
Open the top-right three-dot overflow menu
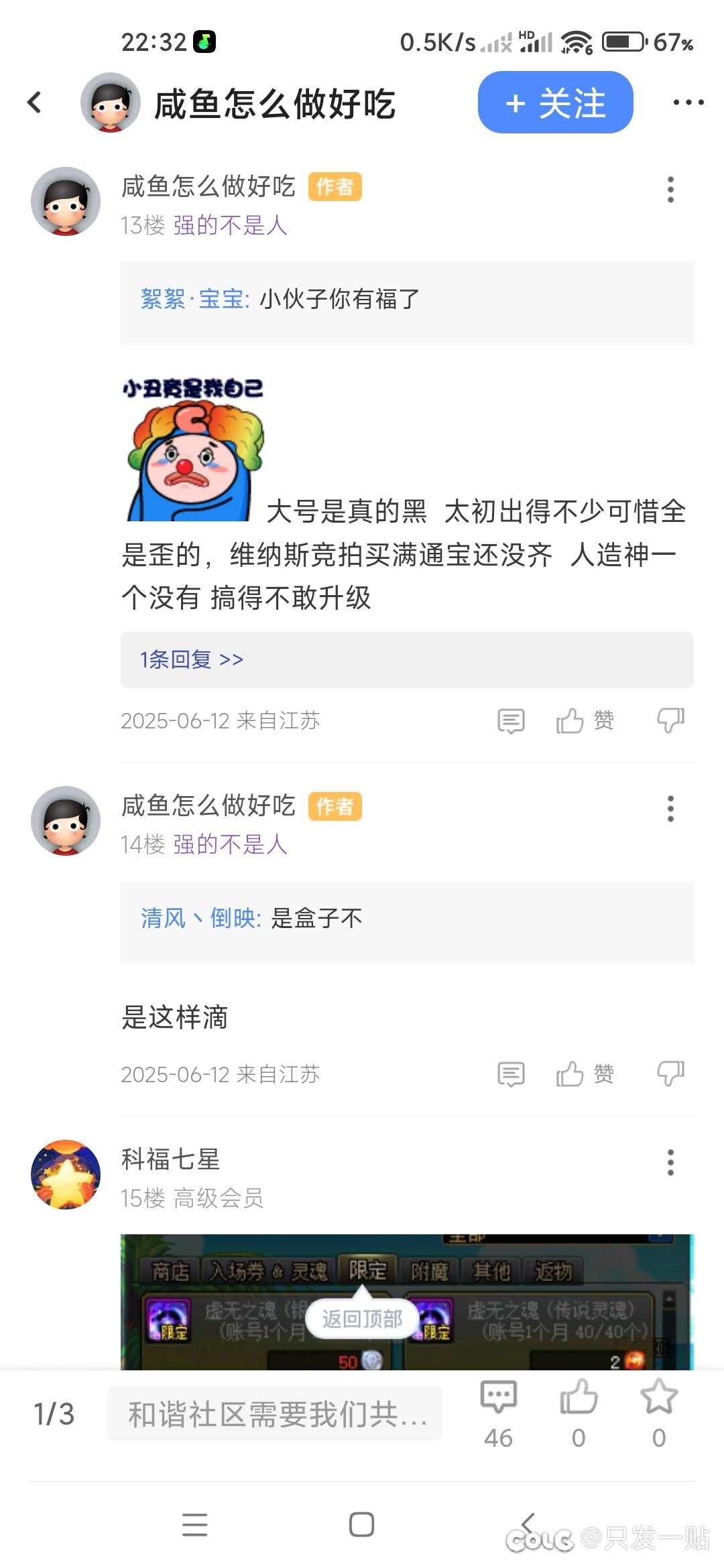tap(688, 103)
